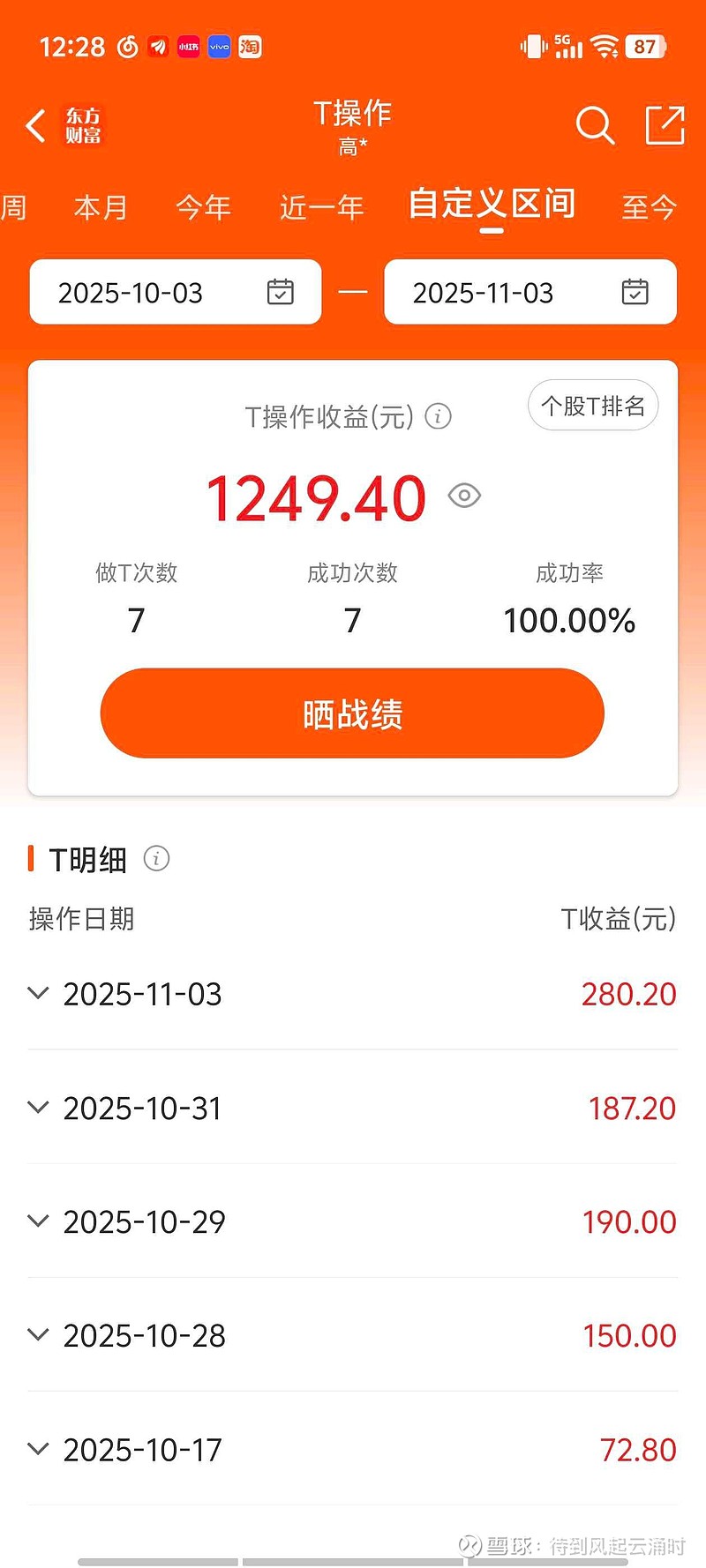Tap the battery level indicator showing 87
The width and height of the screenshot is (706, 1568).
pos(644,46)
